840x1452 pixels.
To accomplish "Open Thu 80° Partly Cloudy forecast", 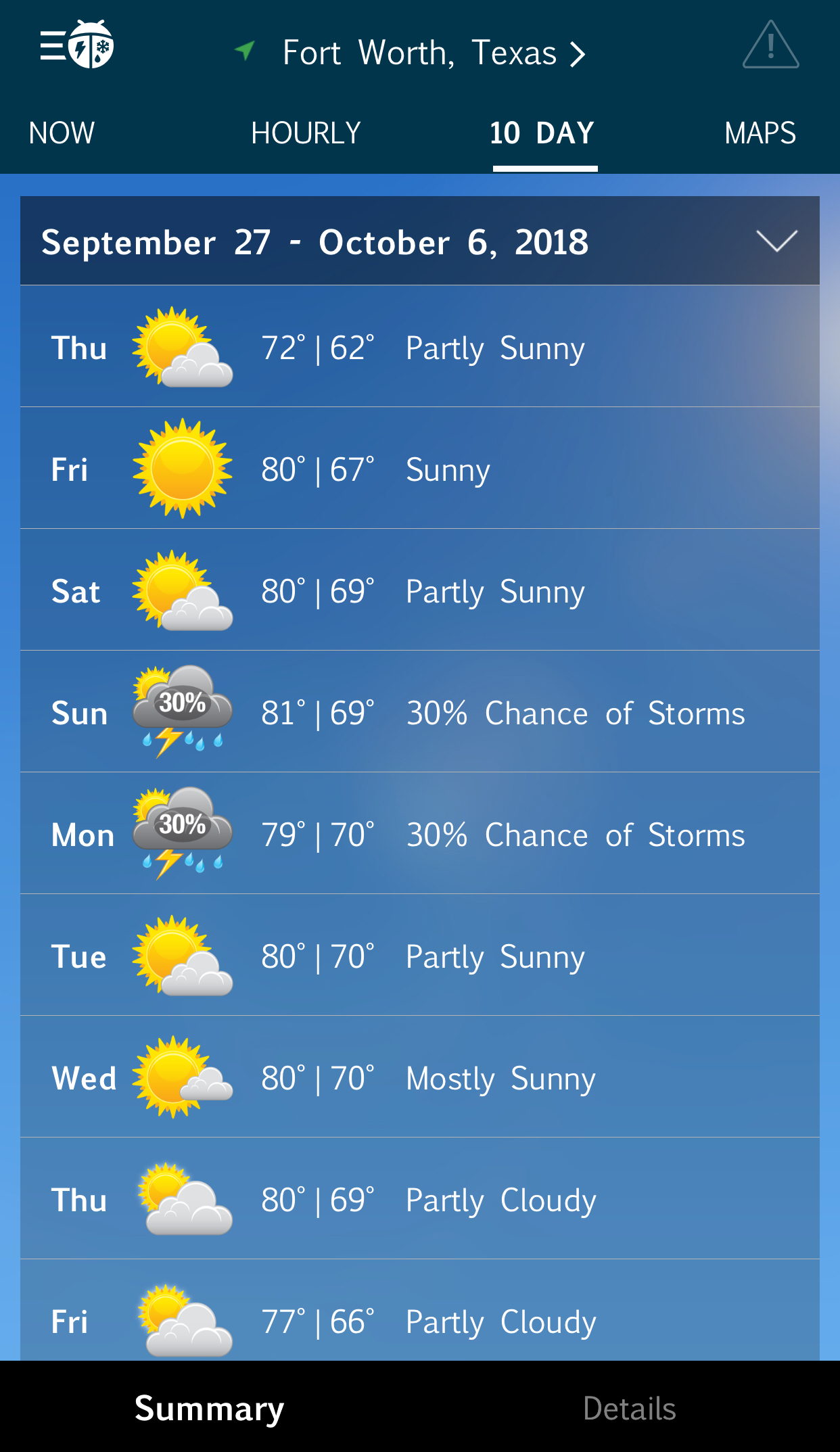I will (419, 1199).
